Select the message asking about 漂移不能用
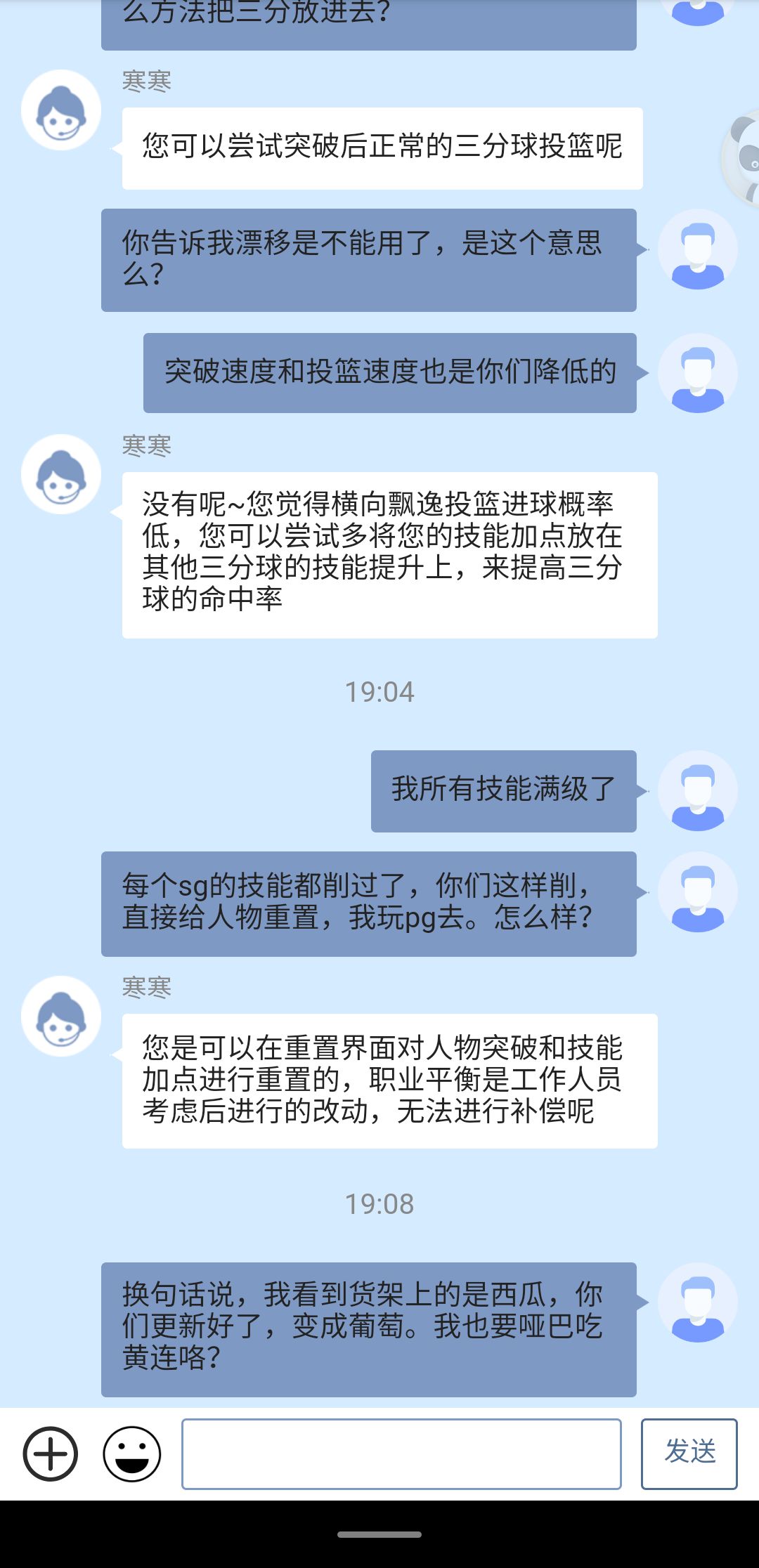759x1568 pixels. pos(370,259)
